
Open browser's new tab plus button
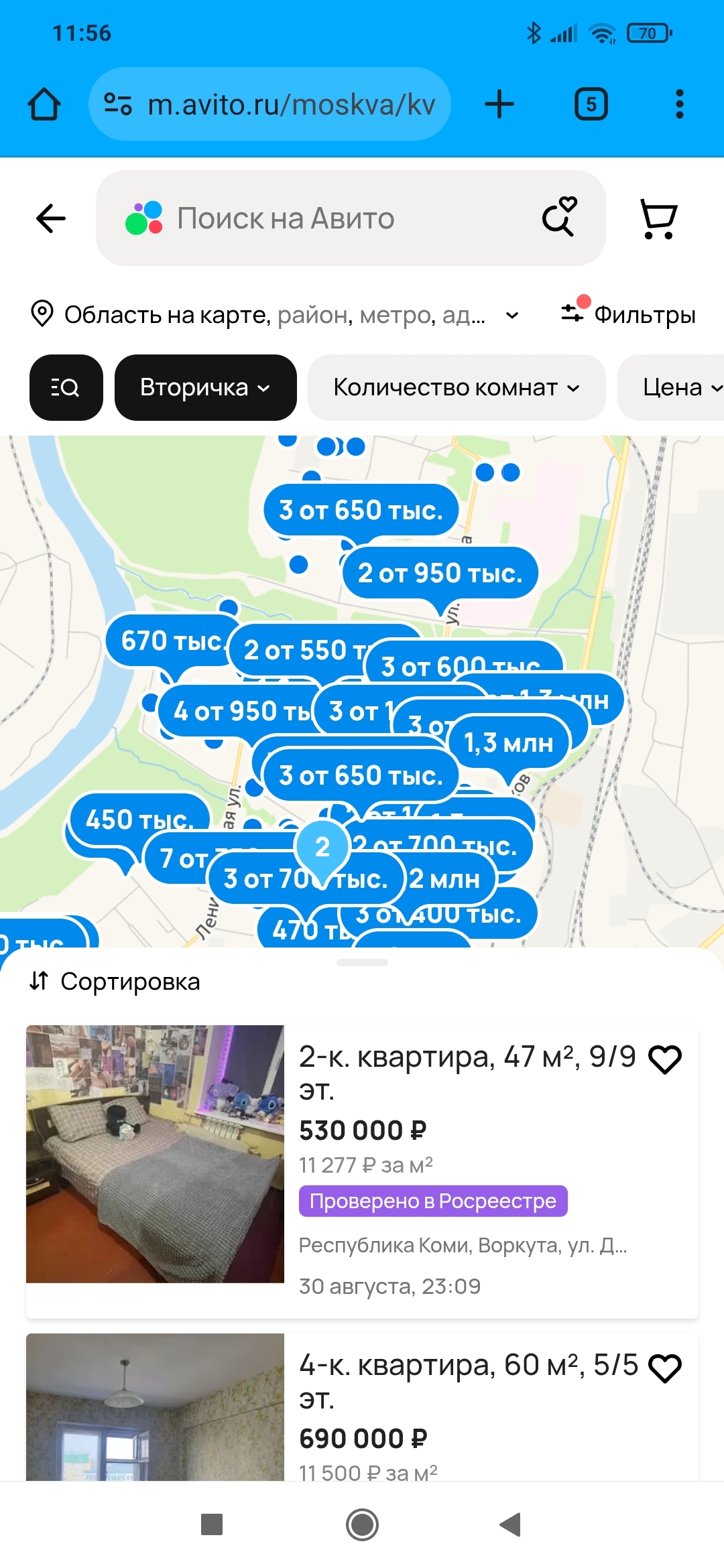coord(499,105)
